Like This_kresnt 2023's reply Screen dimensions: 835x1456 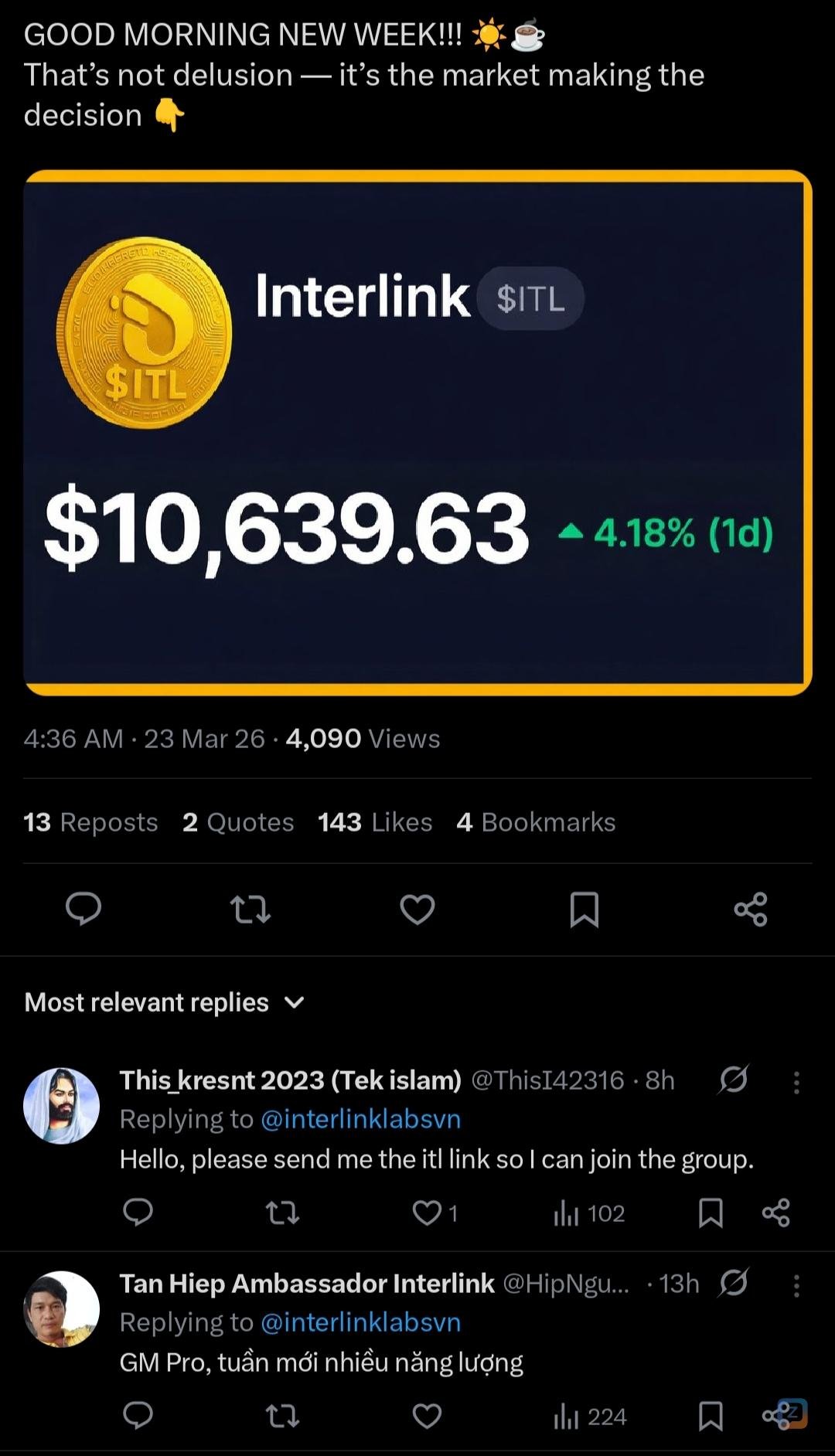pyautogui.click(x=427, y=1213)
